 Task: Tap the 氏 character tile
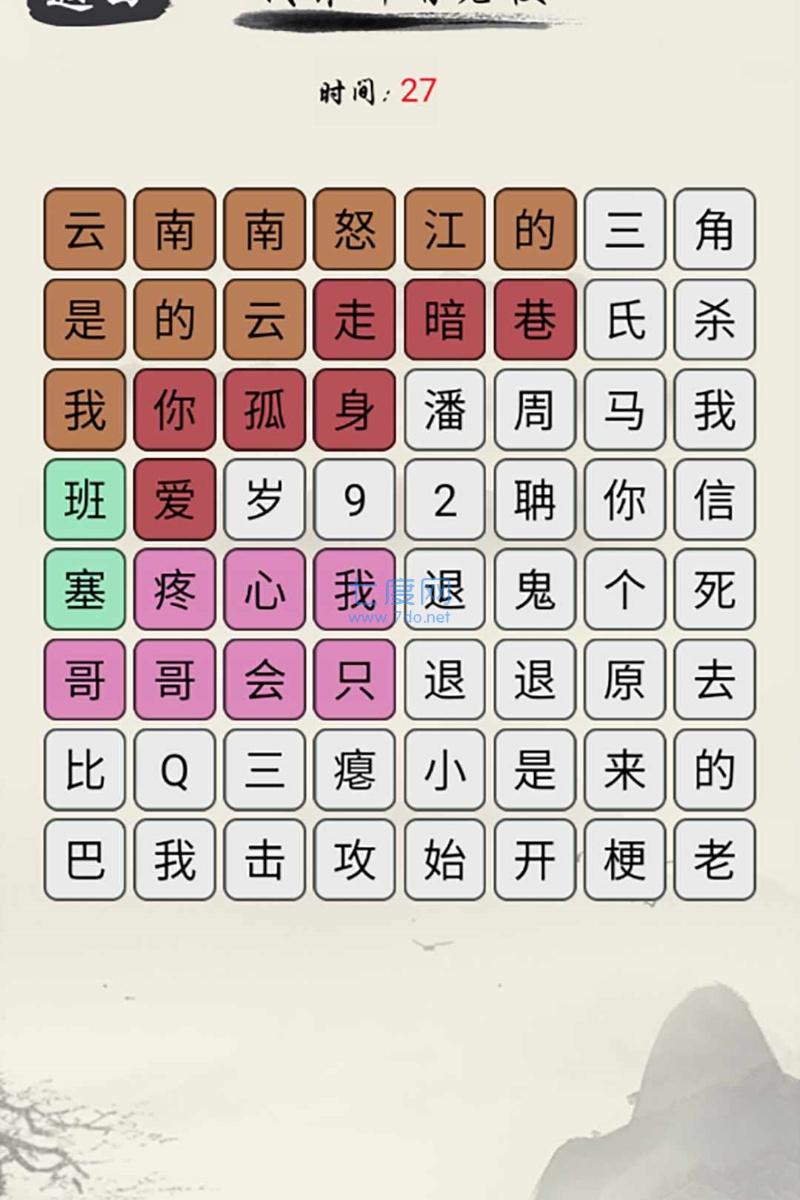pos(625,320)
